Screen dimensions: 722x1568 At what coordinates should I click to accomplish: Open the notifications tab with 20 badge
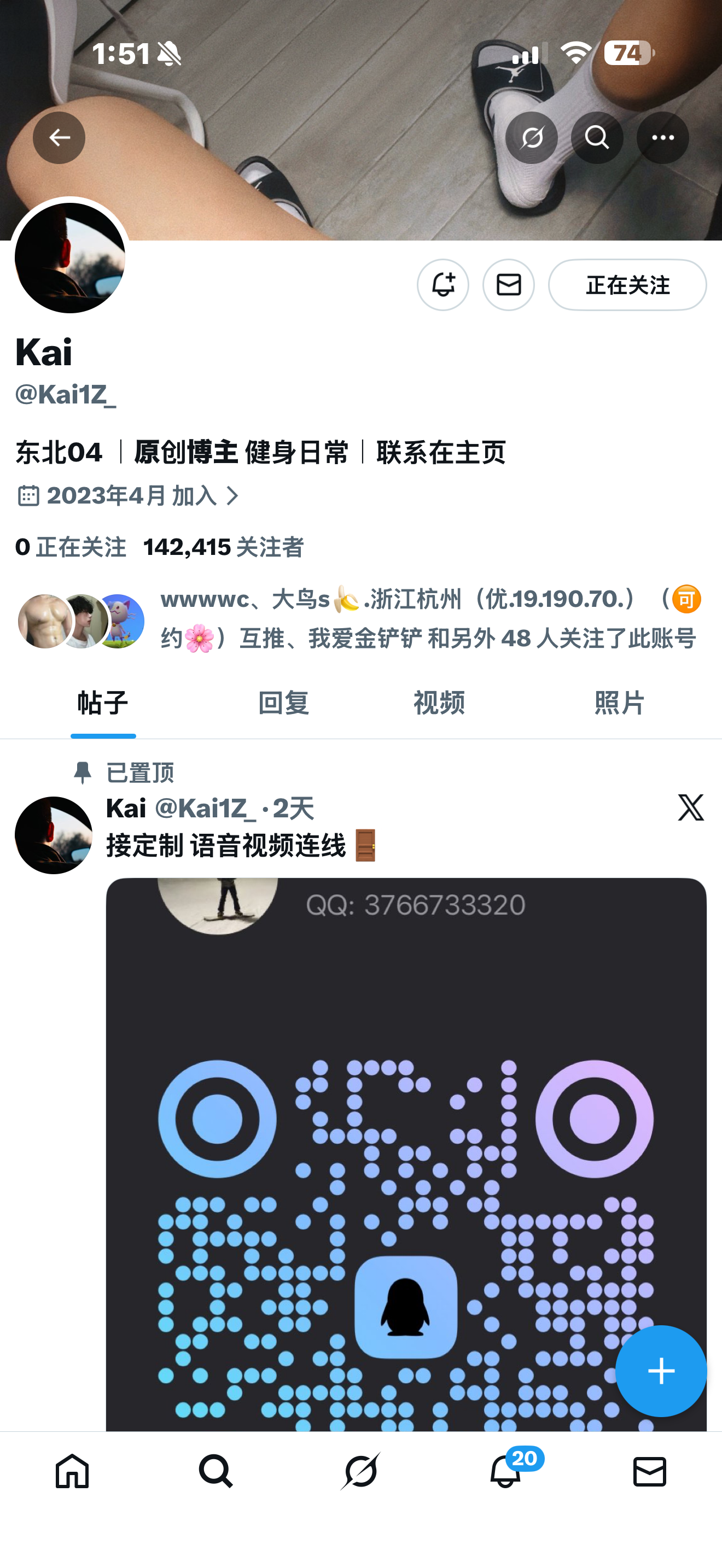coord(505,1471)
